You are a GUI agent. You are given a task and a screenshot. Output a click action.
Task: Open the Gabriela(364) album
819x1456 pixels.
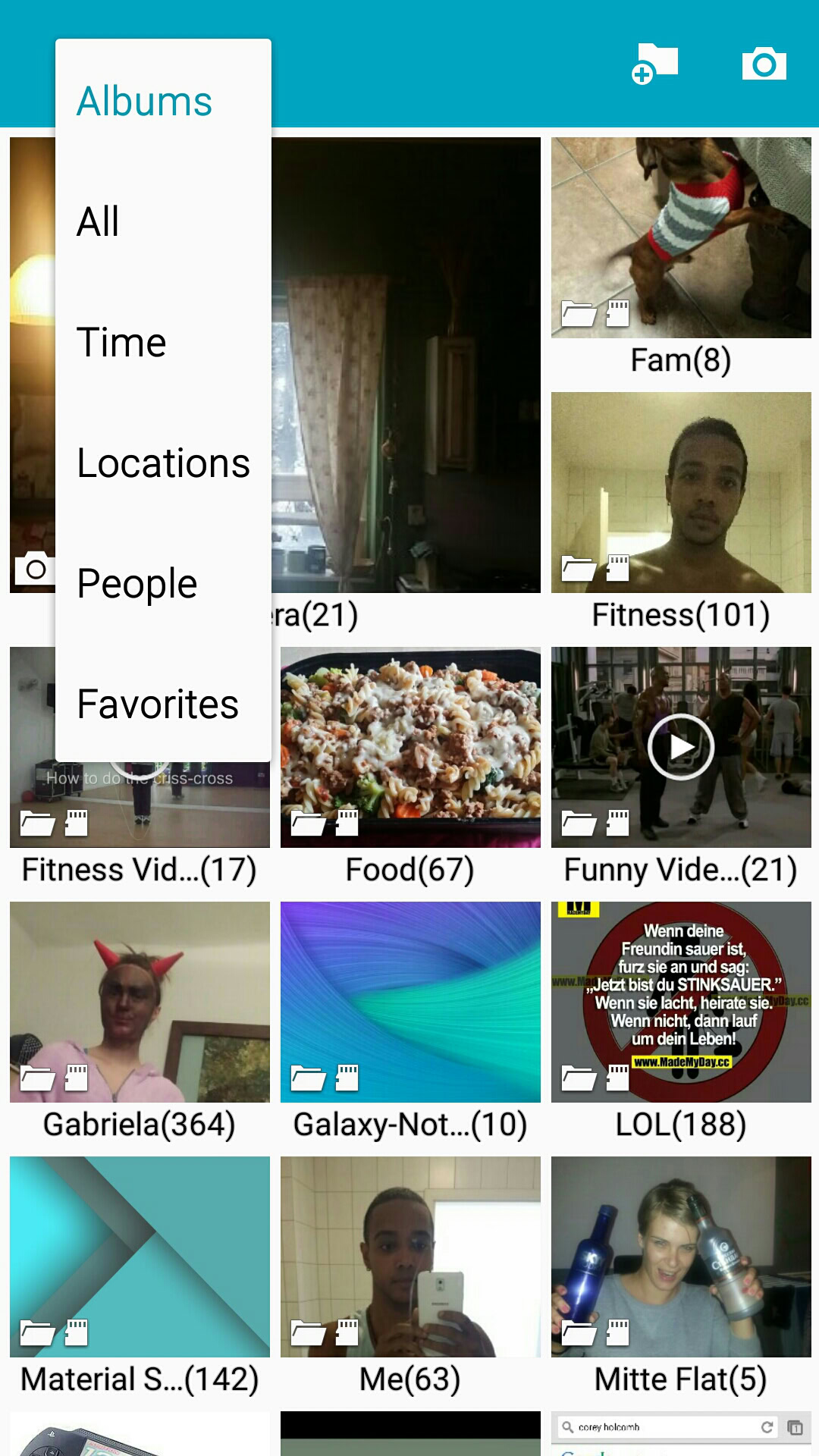[140, 1003]
